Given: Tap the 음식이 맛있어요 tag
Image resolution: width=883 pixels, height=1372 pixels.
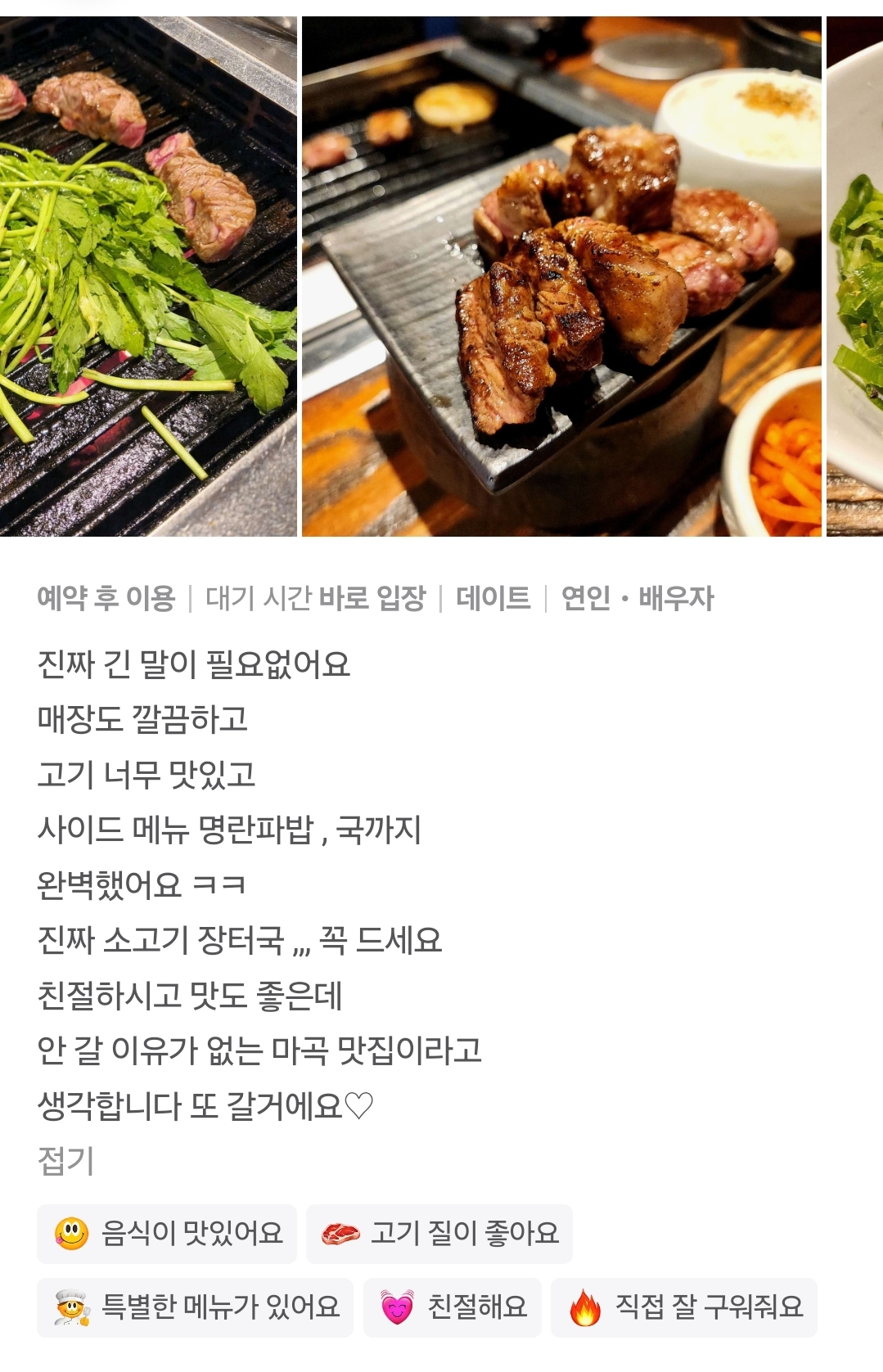Looking at the screenshot, I should (167, 1234).
